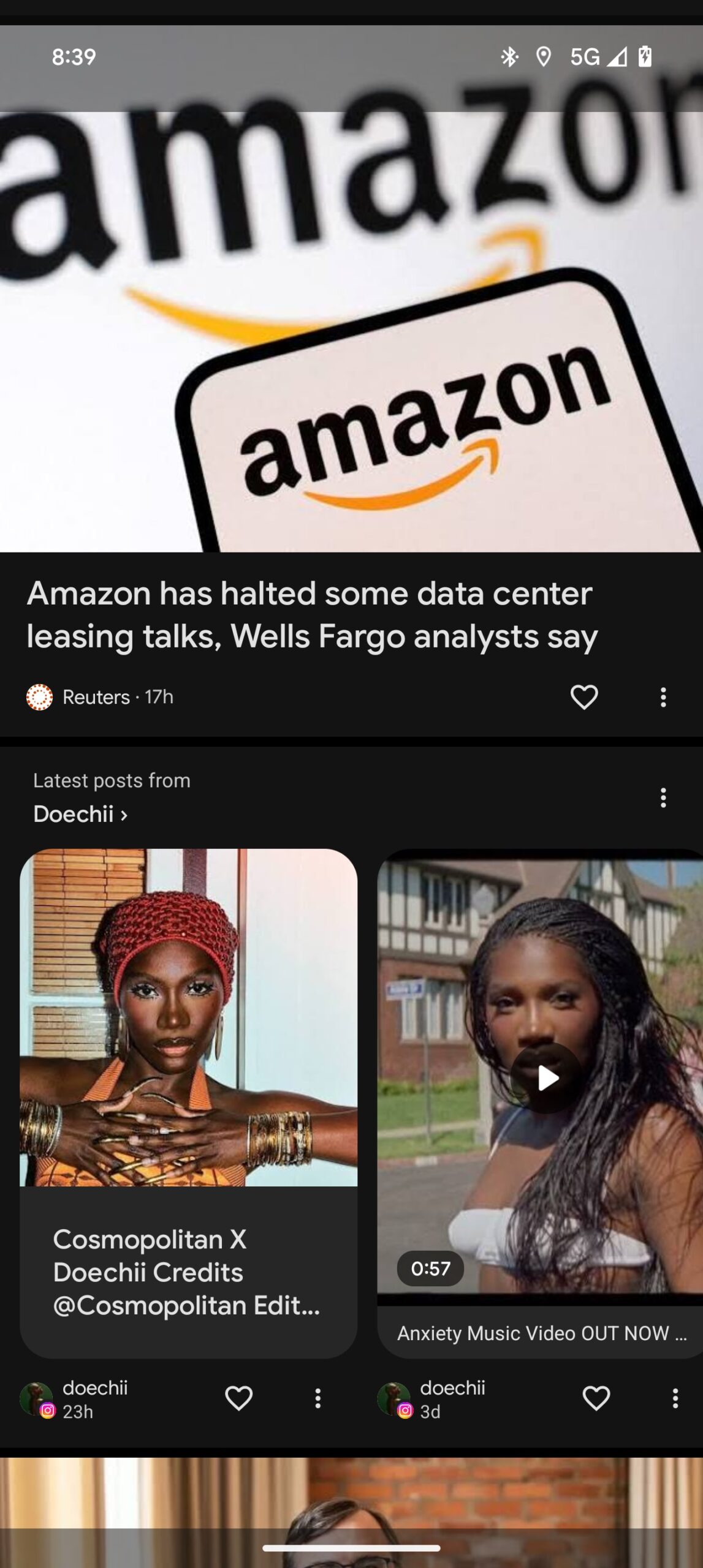
Task: Play the Anxiety Music Video
Action: pyautogui.click(x=545, y=1078)
